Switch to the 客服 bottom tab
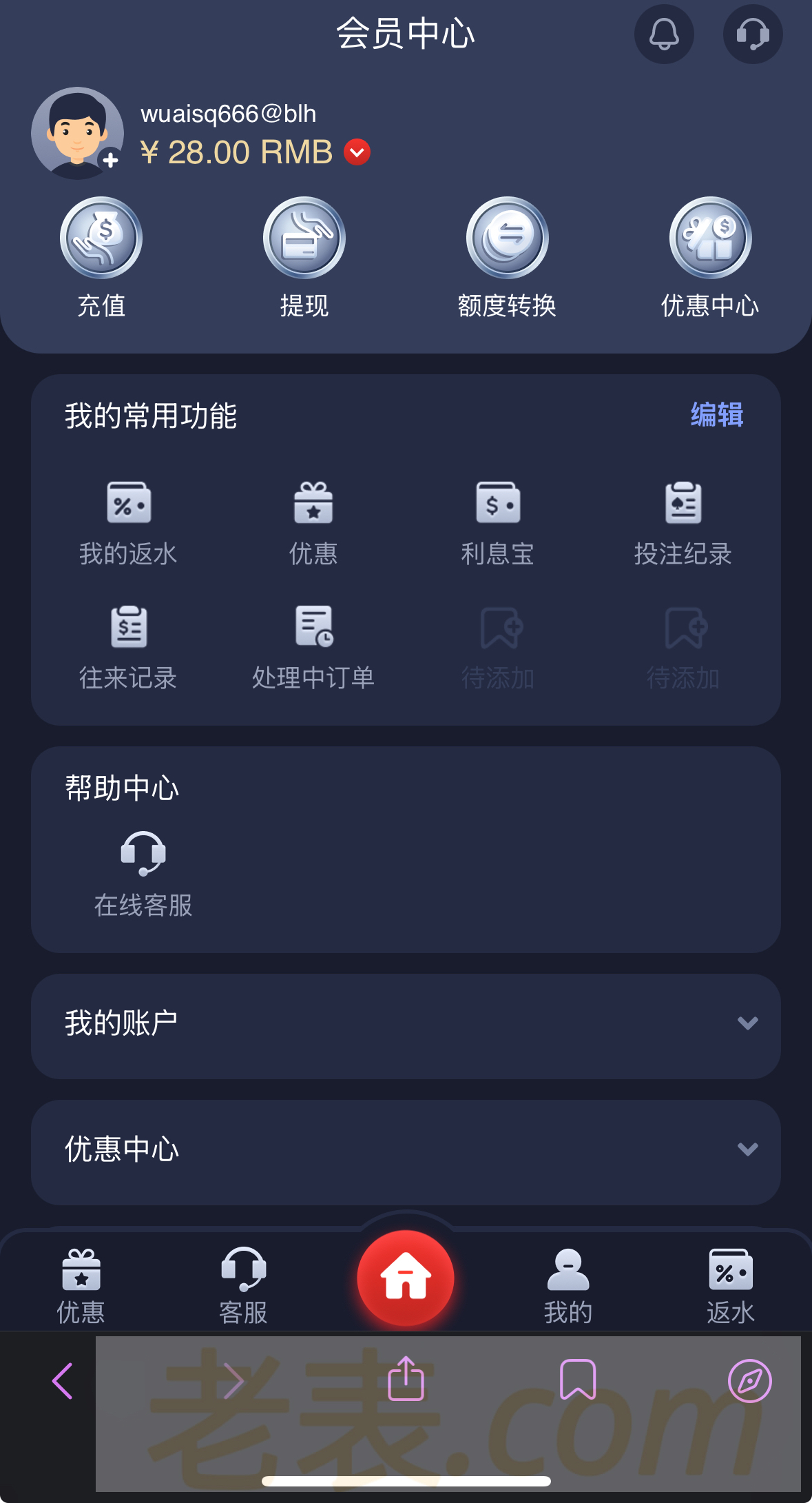812x1503 pixels. (243, 1285)
